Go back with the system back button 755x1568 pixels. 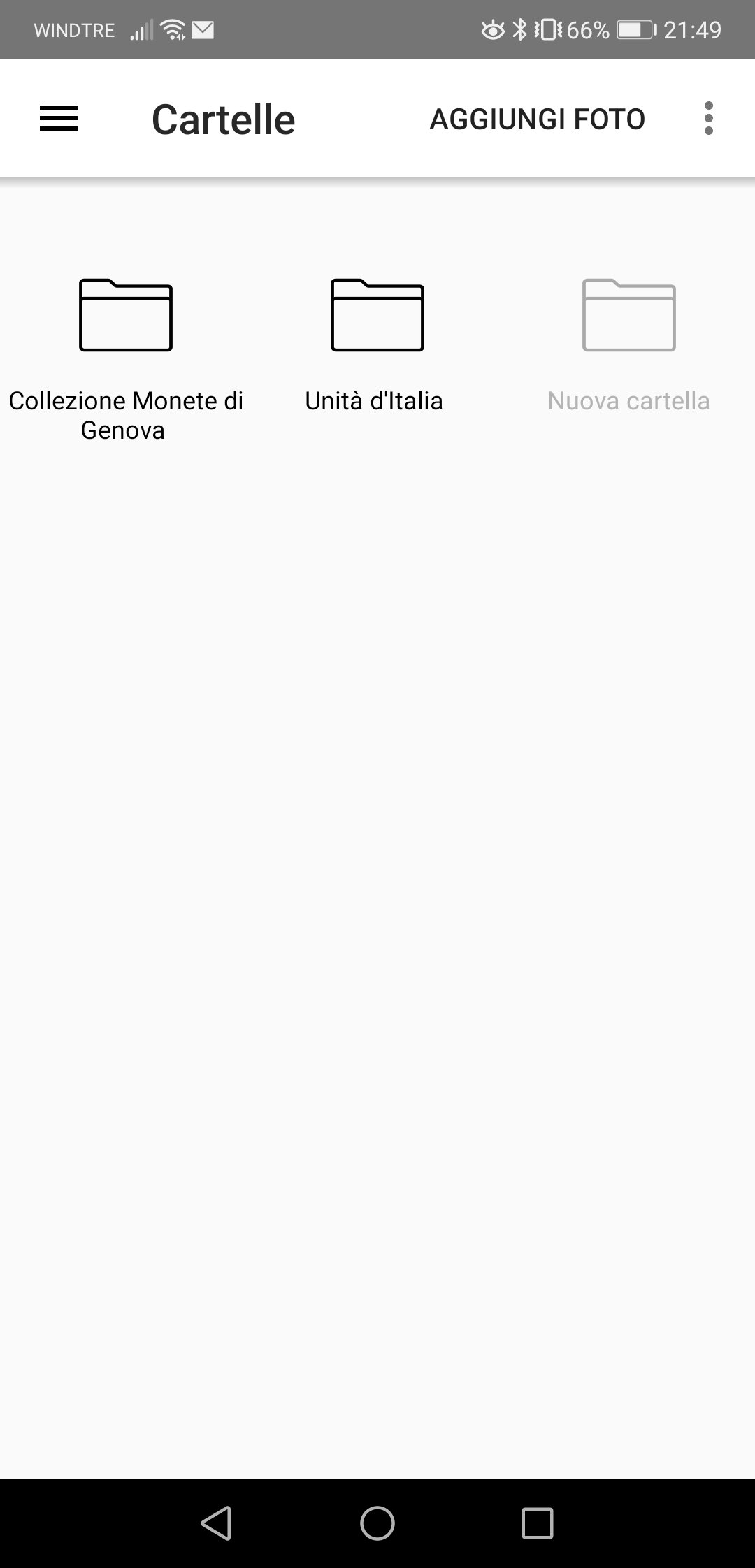pos(216,1523)
